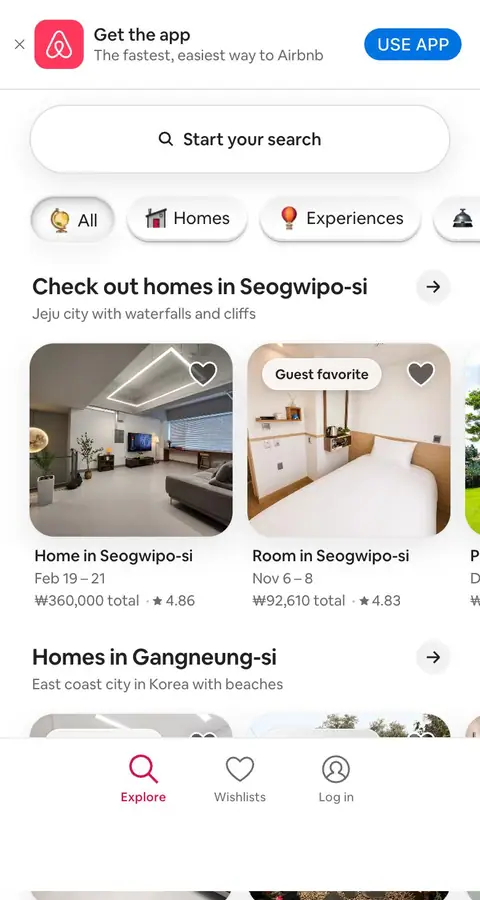
Task: Save Room in Seogwipo-si with its heart icon
Action: click(x=421, y=374)
